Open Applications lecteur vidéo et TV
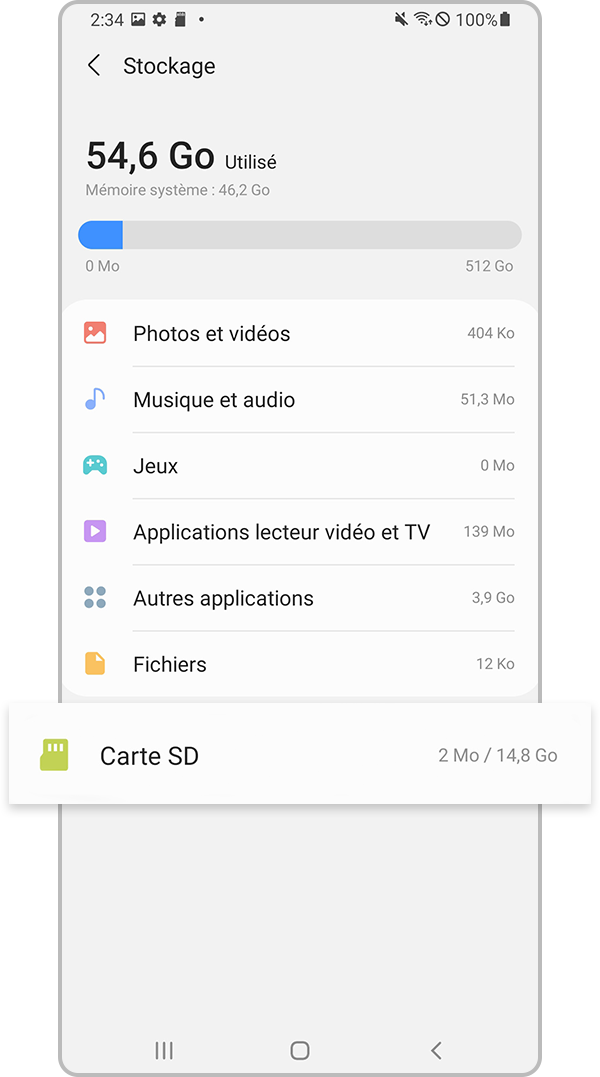The image size is (600, 1077). [298, 532]
